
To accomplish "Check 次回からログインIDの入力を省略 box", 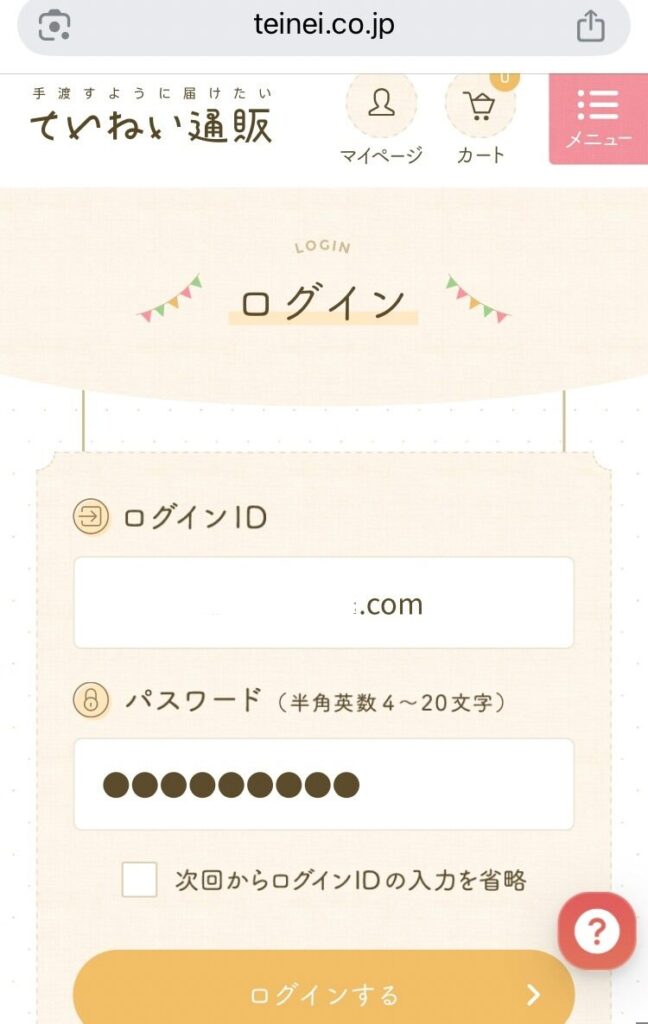I will pos(139,880).
